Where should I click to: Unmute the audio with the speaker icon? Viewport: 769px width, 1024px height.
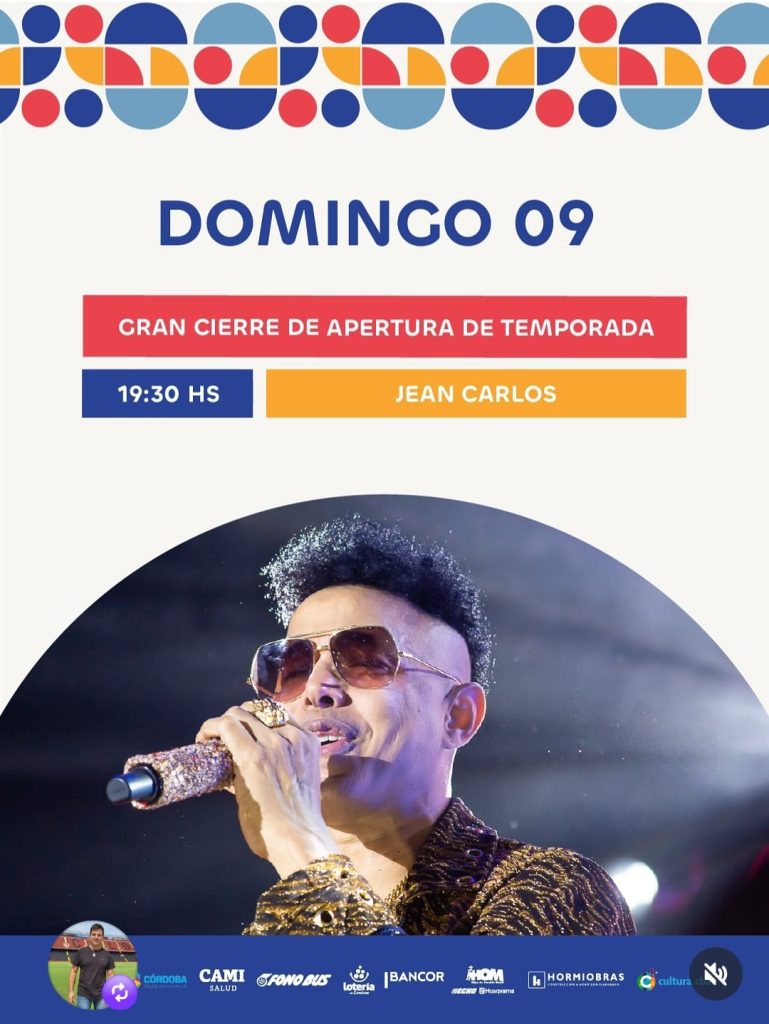tap(715, 973)
